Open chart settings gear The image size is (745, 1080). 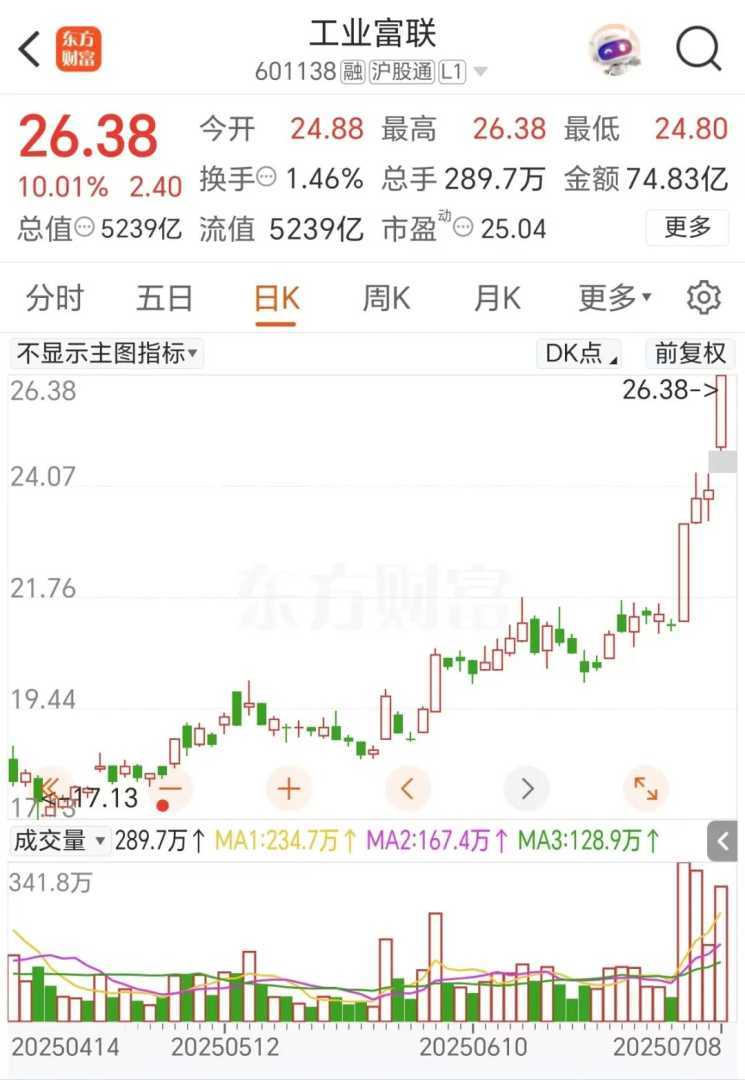click(x=704, y=298)
